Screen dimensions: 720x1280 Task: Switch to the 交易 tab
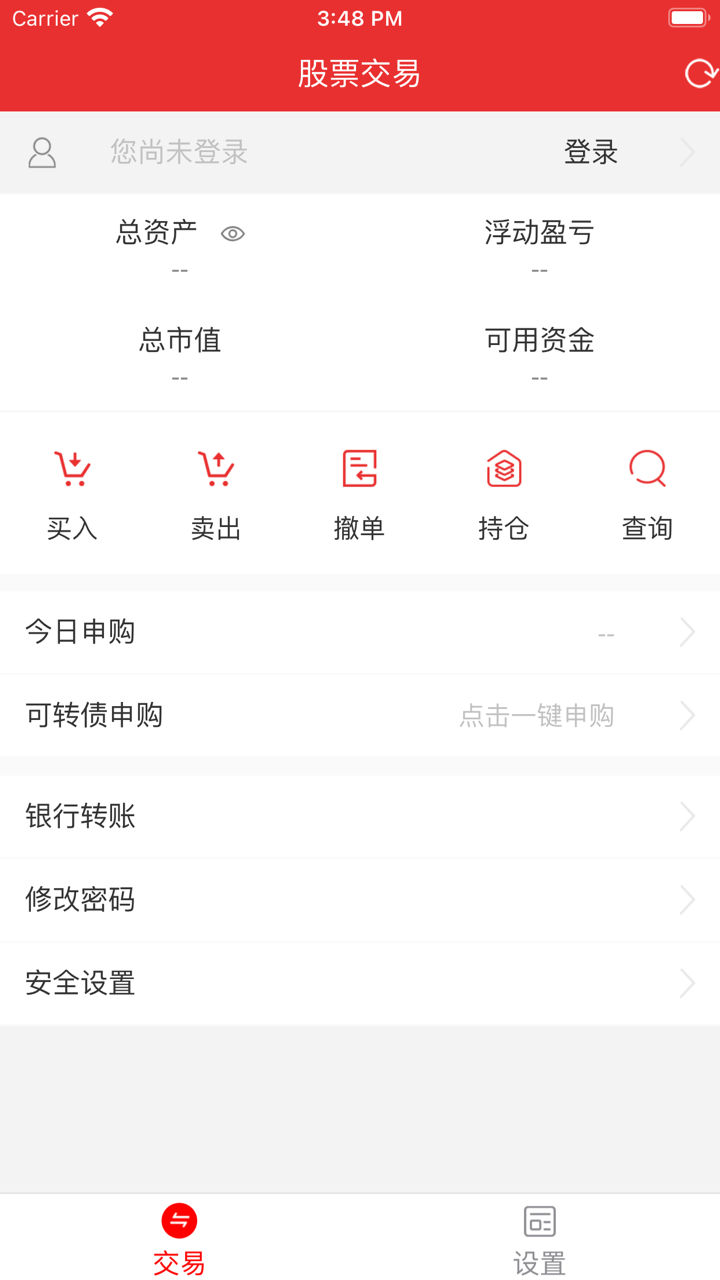[x=178, y=1237]
